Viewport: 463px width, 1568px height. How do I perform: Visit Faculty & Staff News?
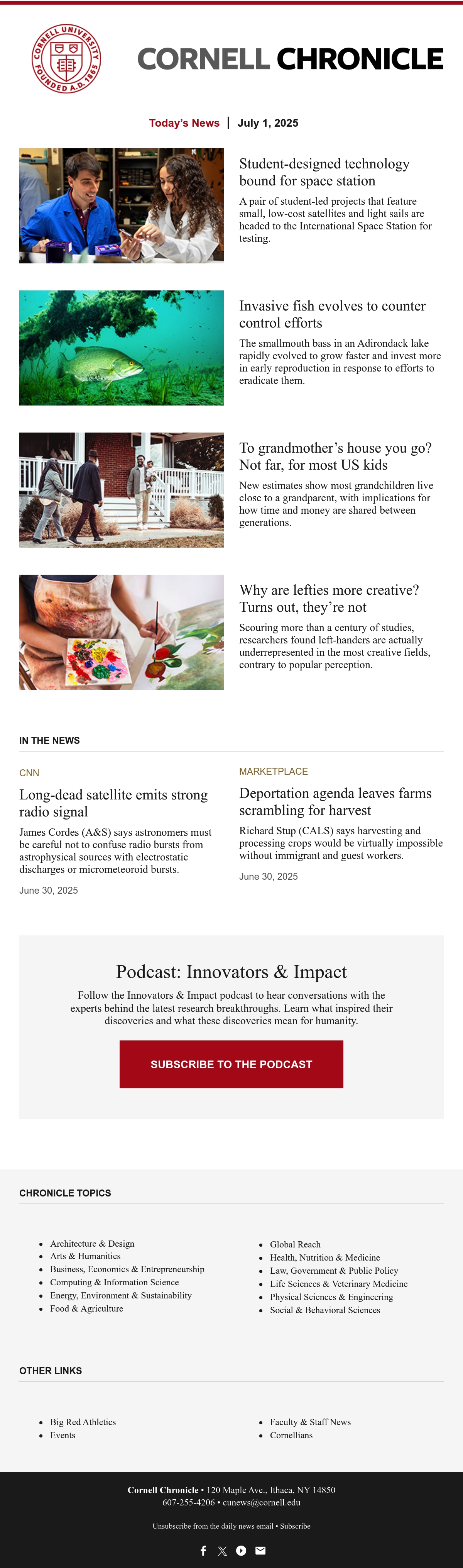click(310, 1422)
